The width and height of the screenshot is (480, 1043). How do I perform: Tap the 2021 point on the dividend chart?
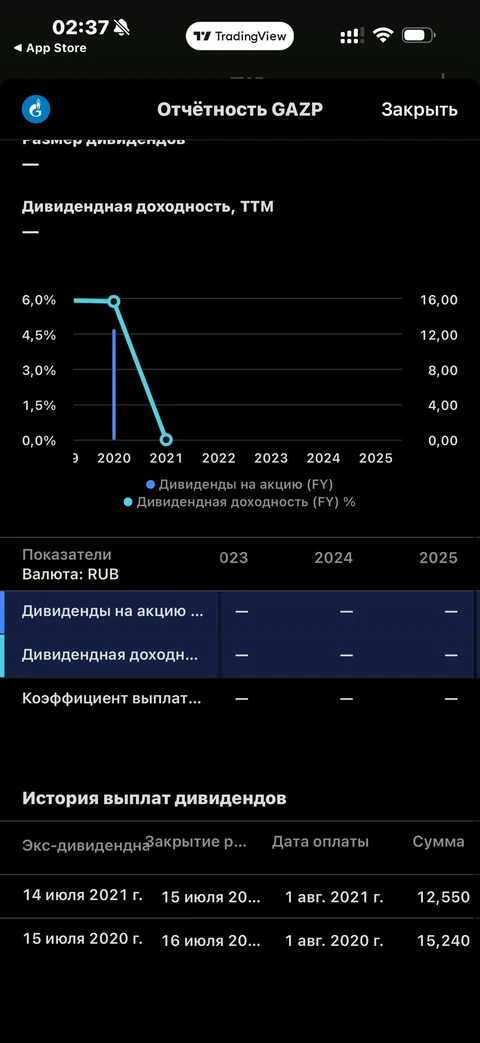[x=166, y=440]
